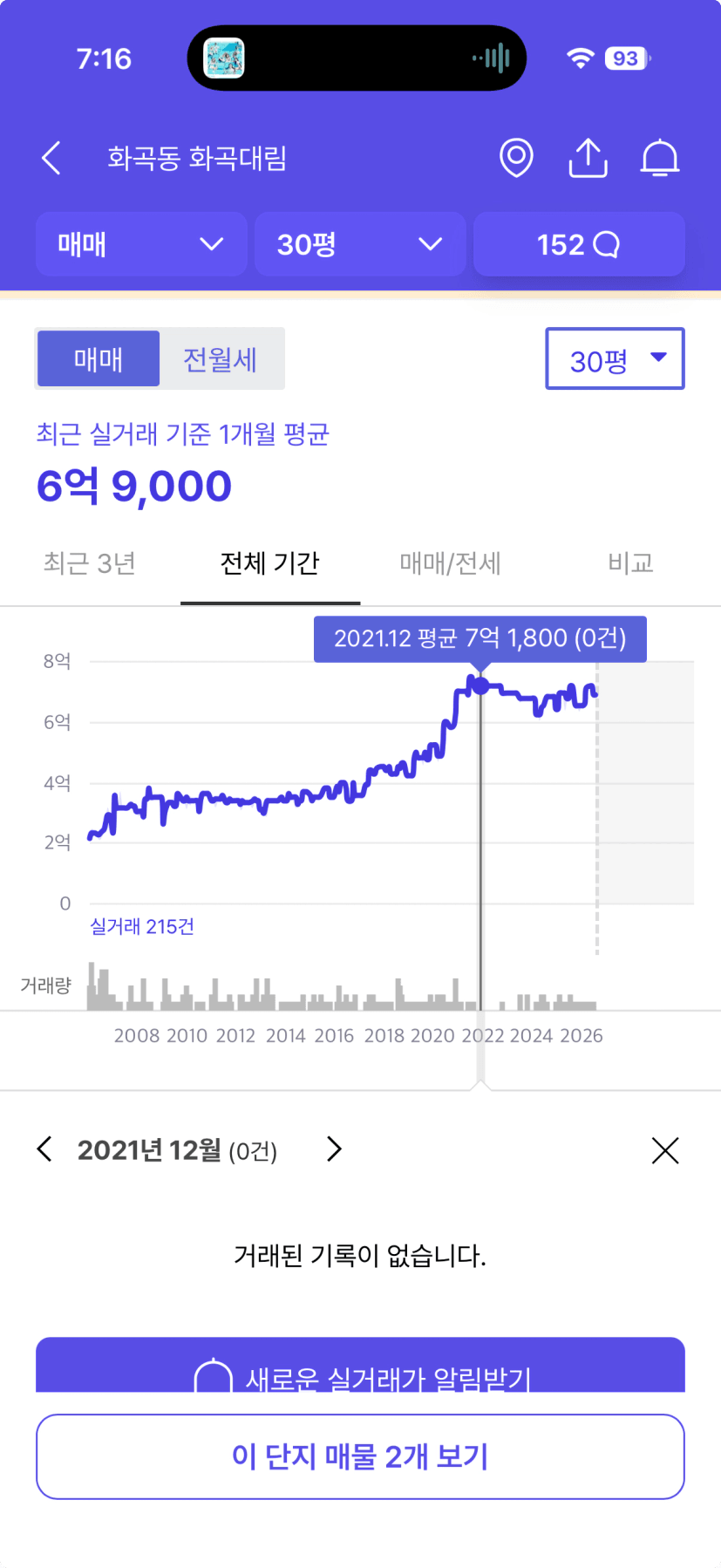Open the 152 chat button
721x1568 pixels.
pos(579,244)
